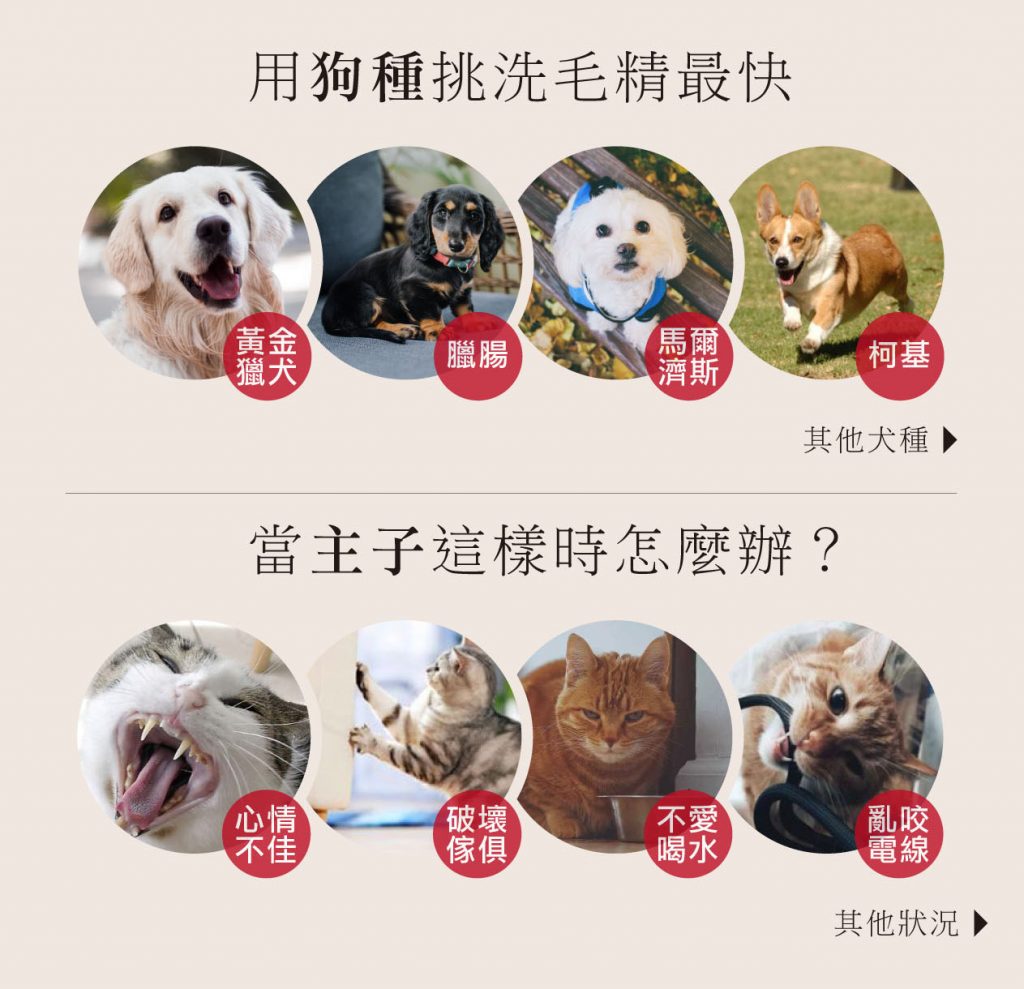
Task: View 其他犬種 other dog breeds
Action: click(x=879, y=440)
